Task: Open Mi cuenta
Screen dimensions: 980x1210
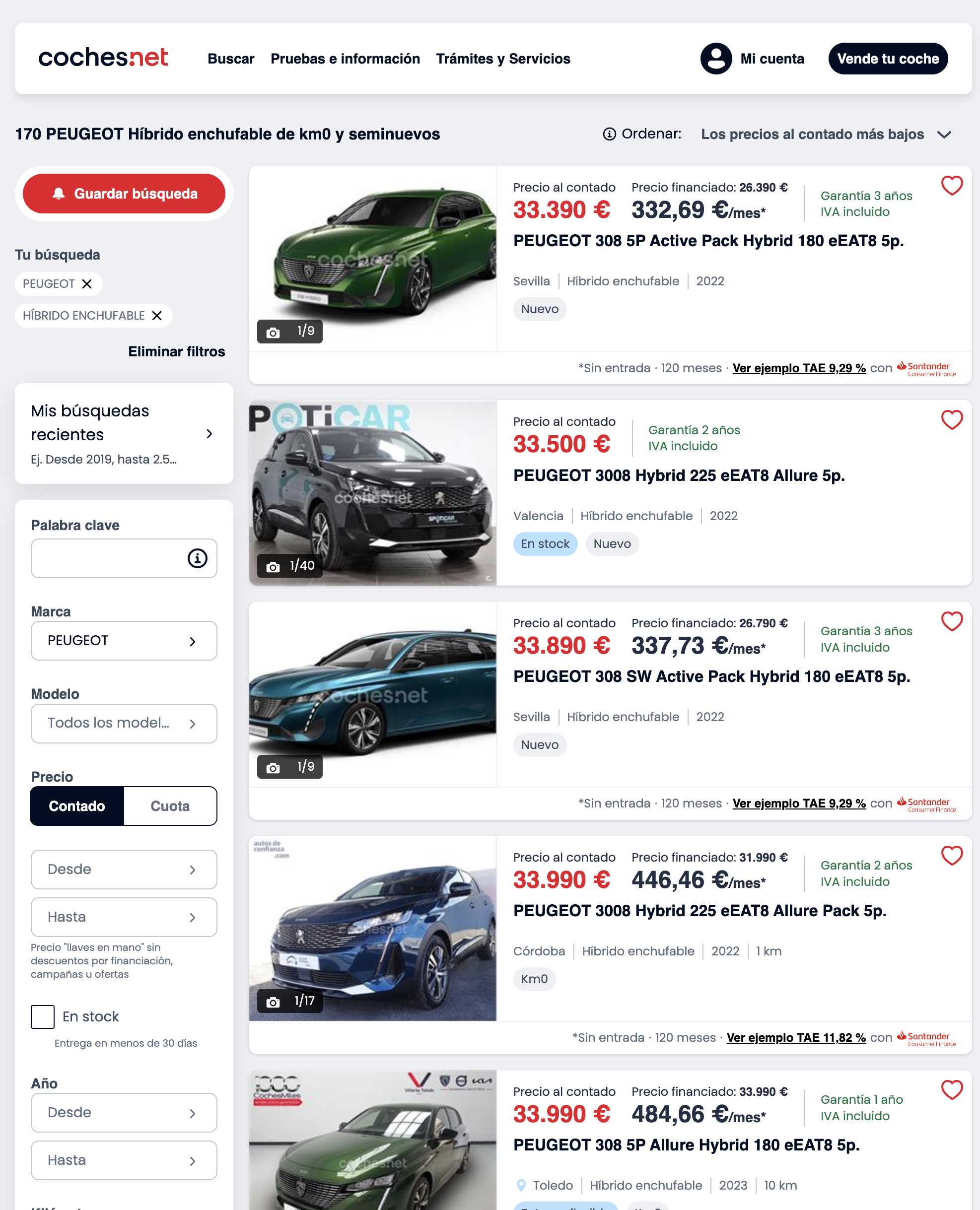Action: [753, 59]
